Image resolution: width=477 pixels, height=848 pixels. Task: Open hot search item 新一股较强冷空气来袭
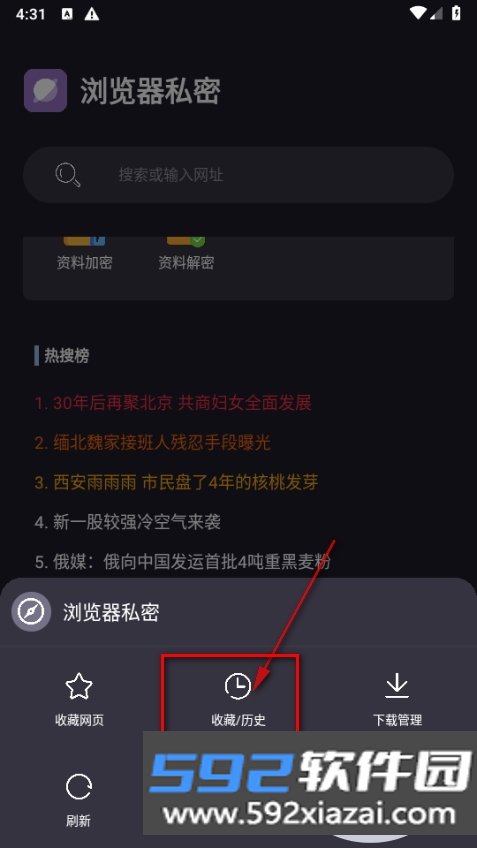click(x=128, y=522)
